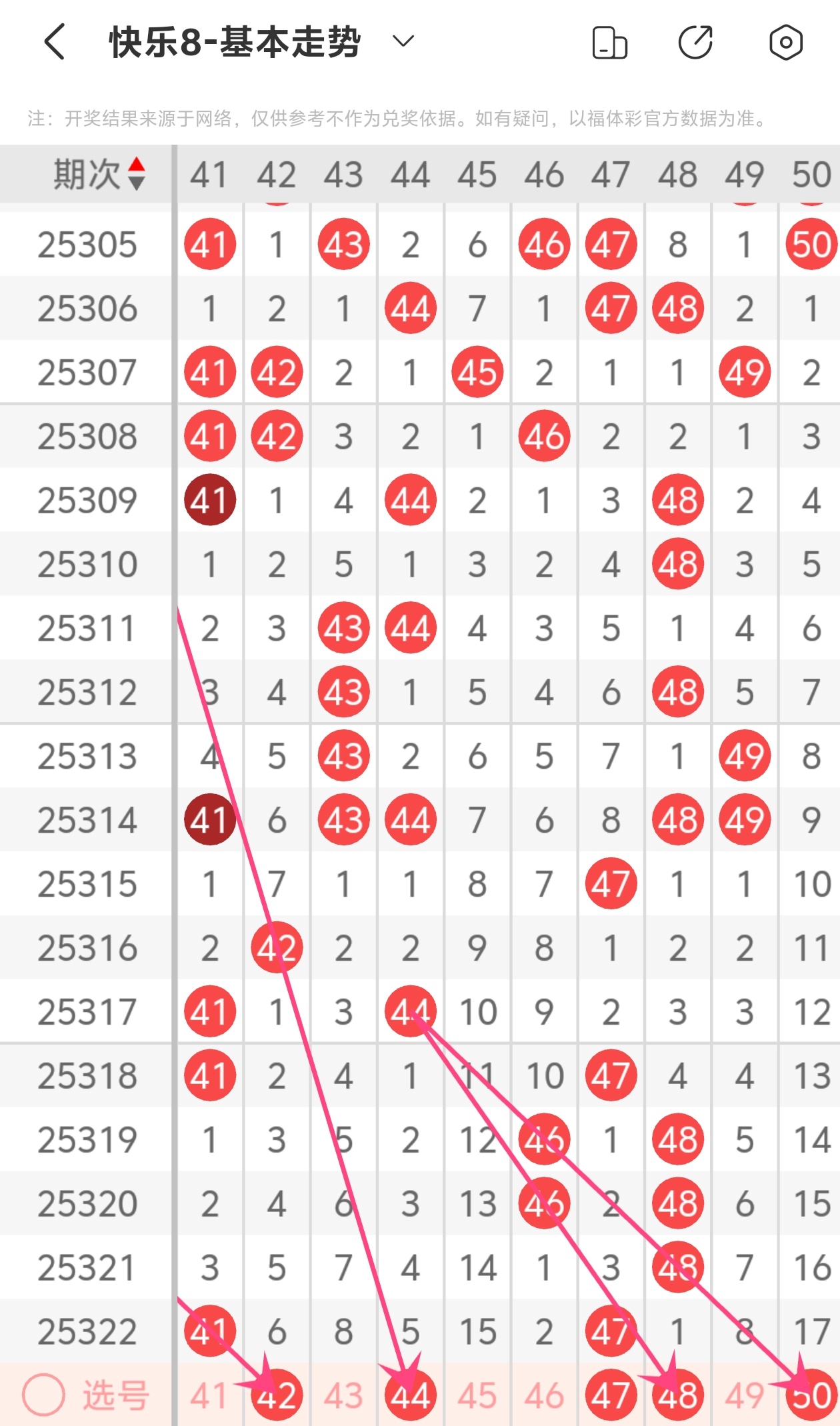840x1426 pixels.
Task: Tap the screen rotation icon
Action: (609, 43)
